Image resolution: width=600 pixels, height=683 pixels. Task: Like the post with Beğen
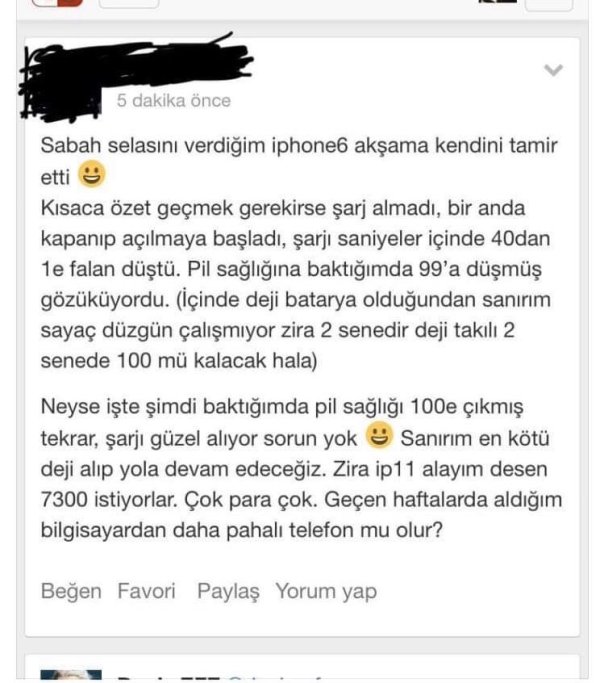(x=71, y=591)
